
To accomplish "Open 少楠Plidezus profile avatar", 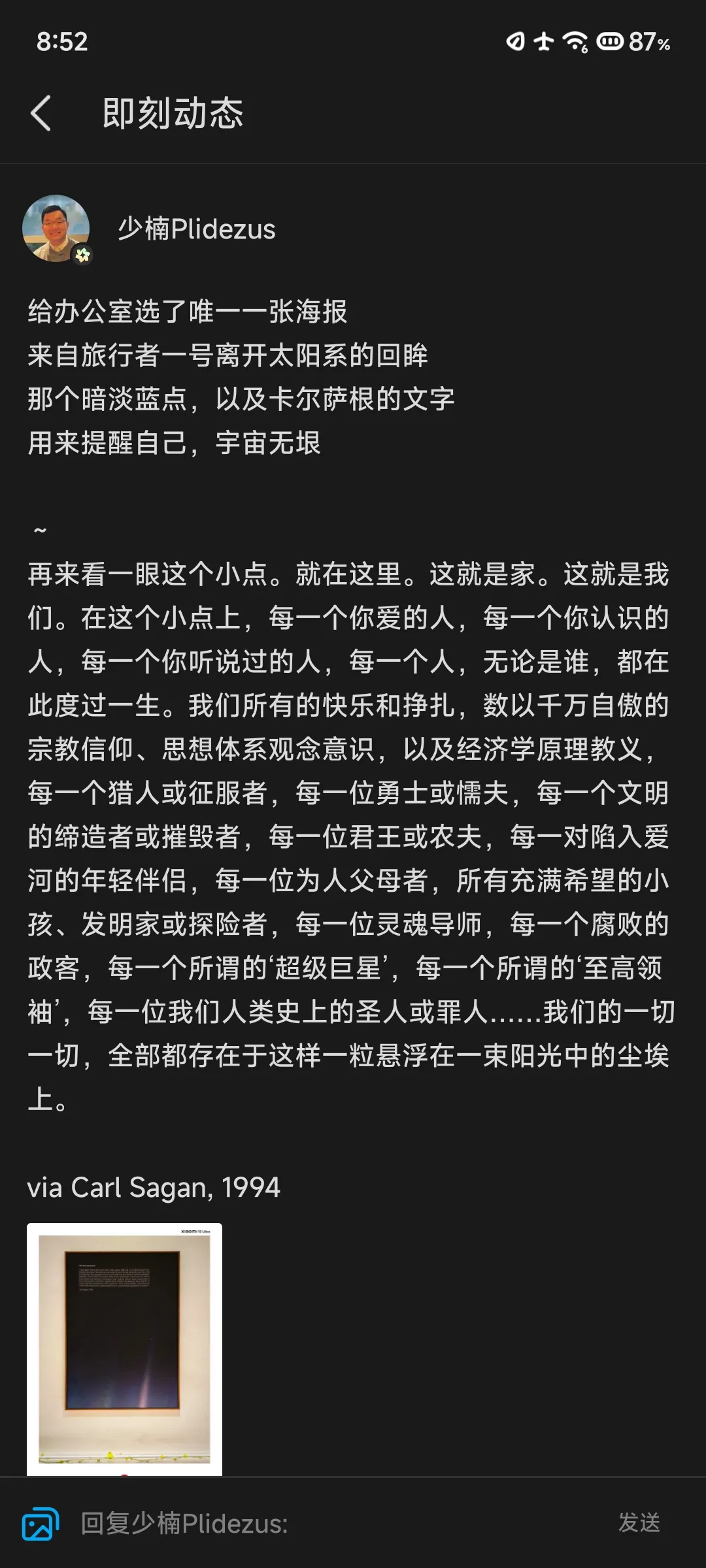I will pos(56,229).
